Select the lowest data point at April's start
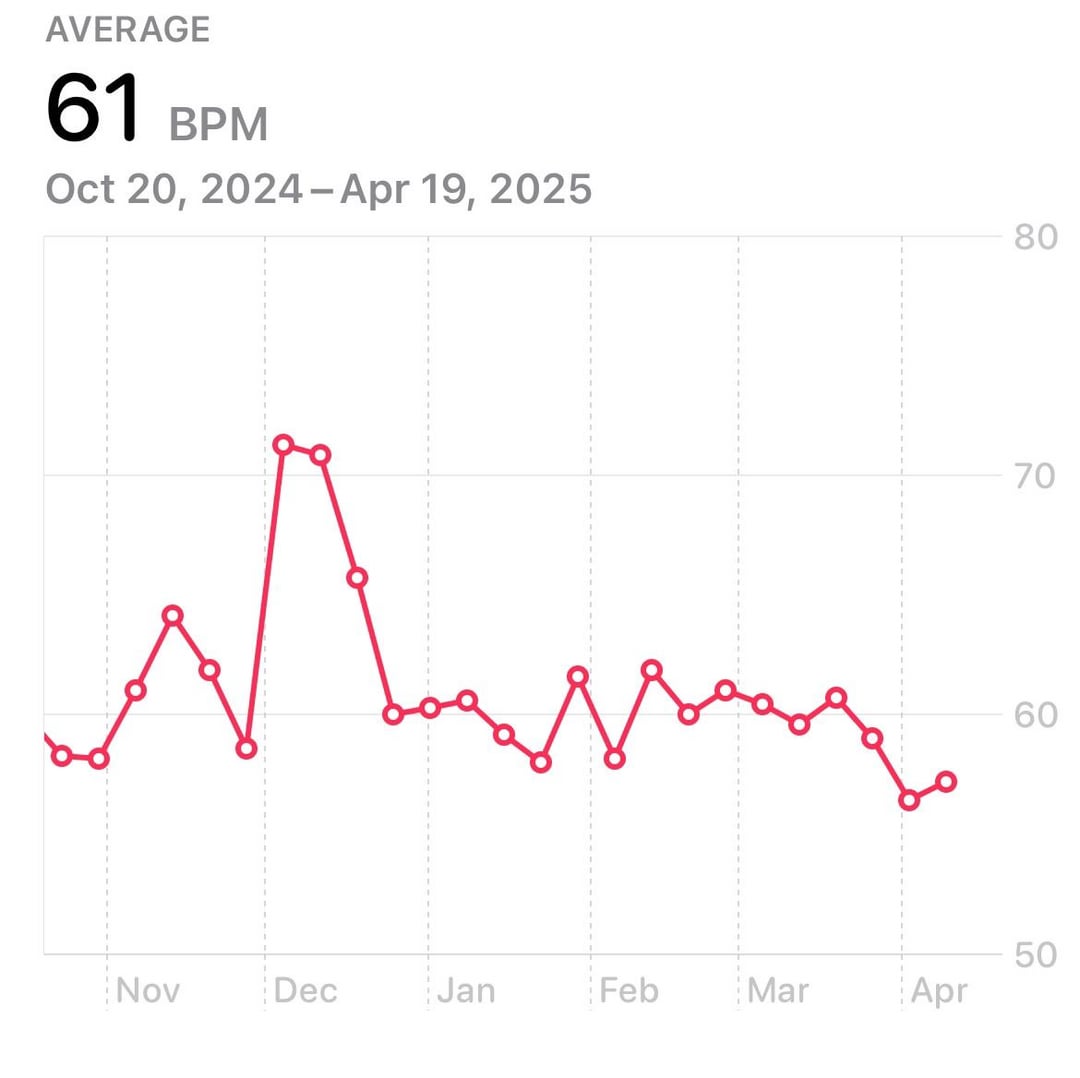 coord(909,800)
